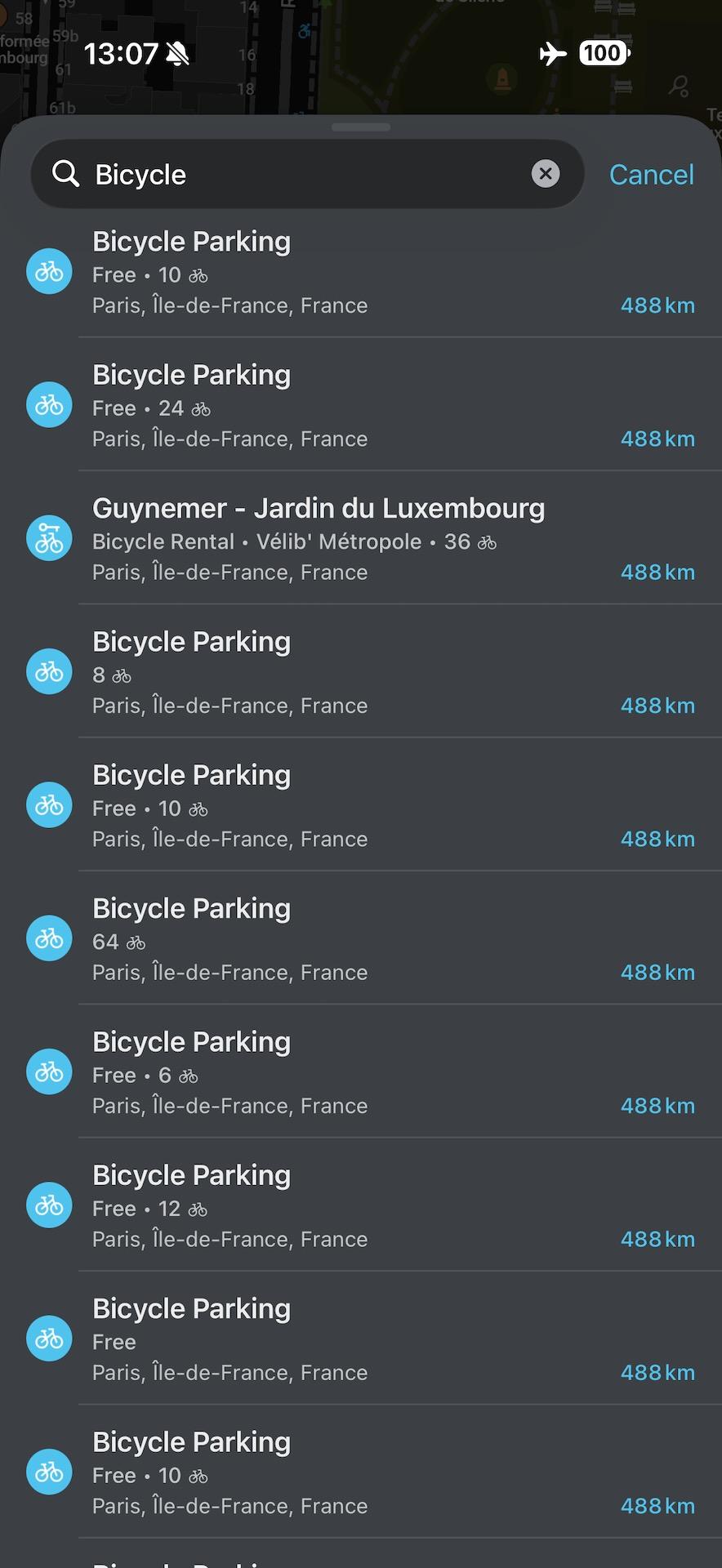Open the Bicycle Parking with 24 spaces
The width and height of the screenshot is (722, 1568).
pos(359,406)
